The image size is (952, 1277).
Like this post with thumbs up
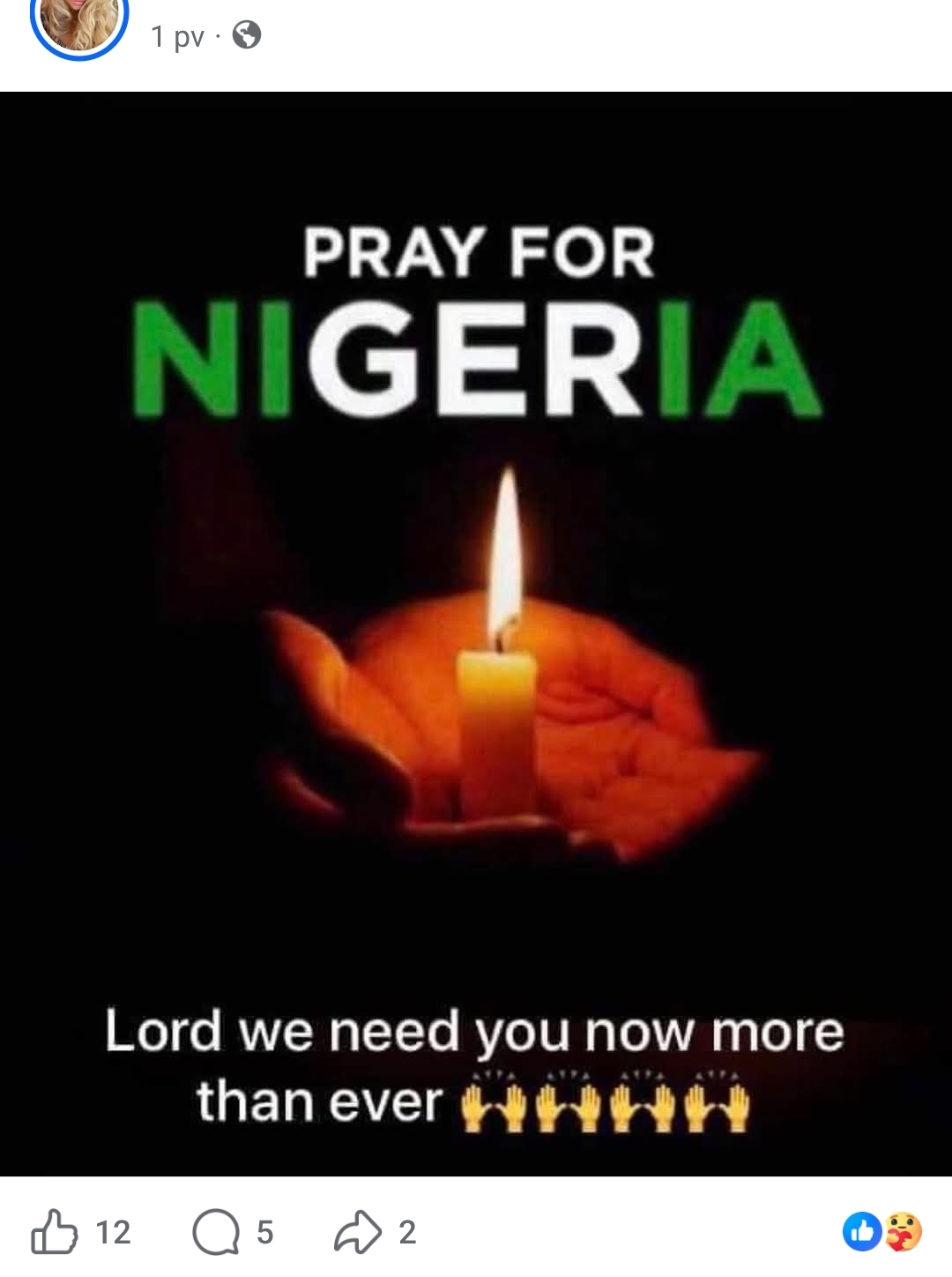click(55, 1231)
